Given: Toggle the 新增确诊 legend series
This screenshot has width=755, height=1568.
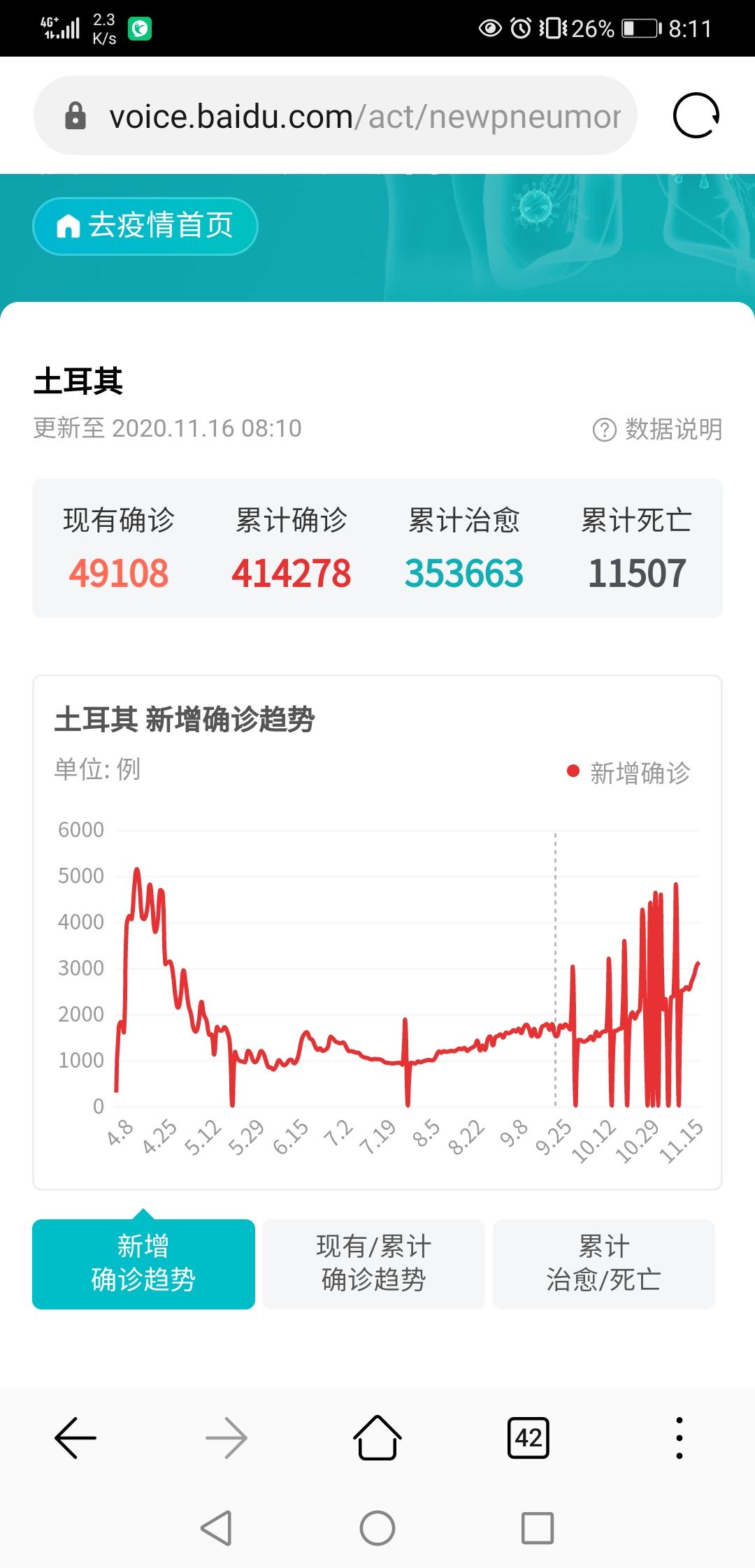Looking at the screenshot, I should (x=628, y=773).
